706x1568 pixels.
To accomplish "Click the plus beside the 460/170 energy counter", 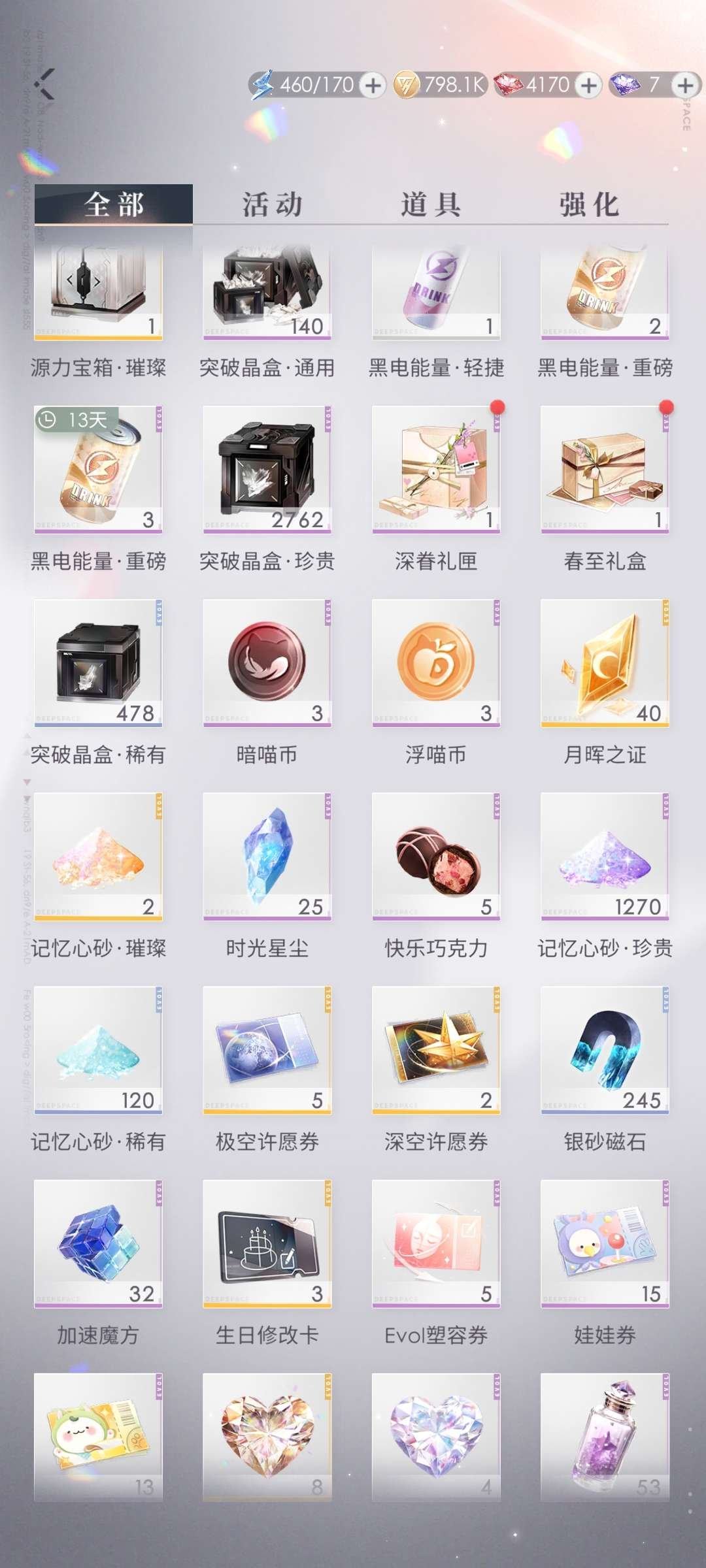I will coord(371,84).
